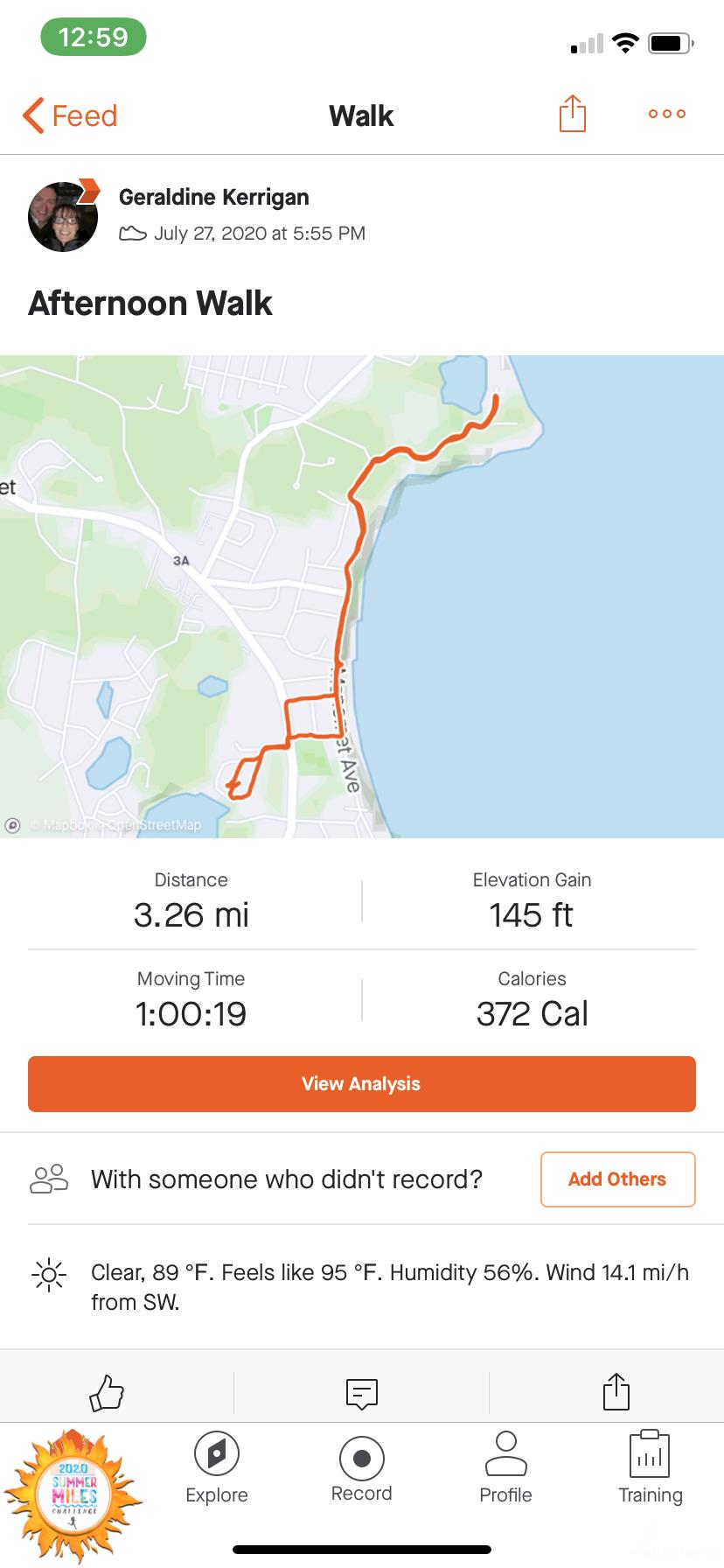Tap the View Analysis button
This screenshot has height=1568, width=724.
[362, 1084]
